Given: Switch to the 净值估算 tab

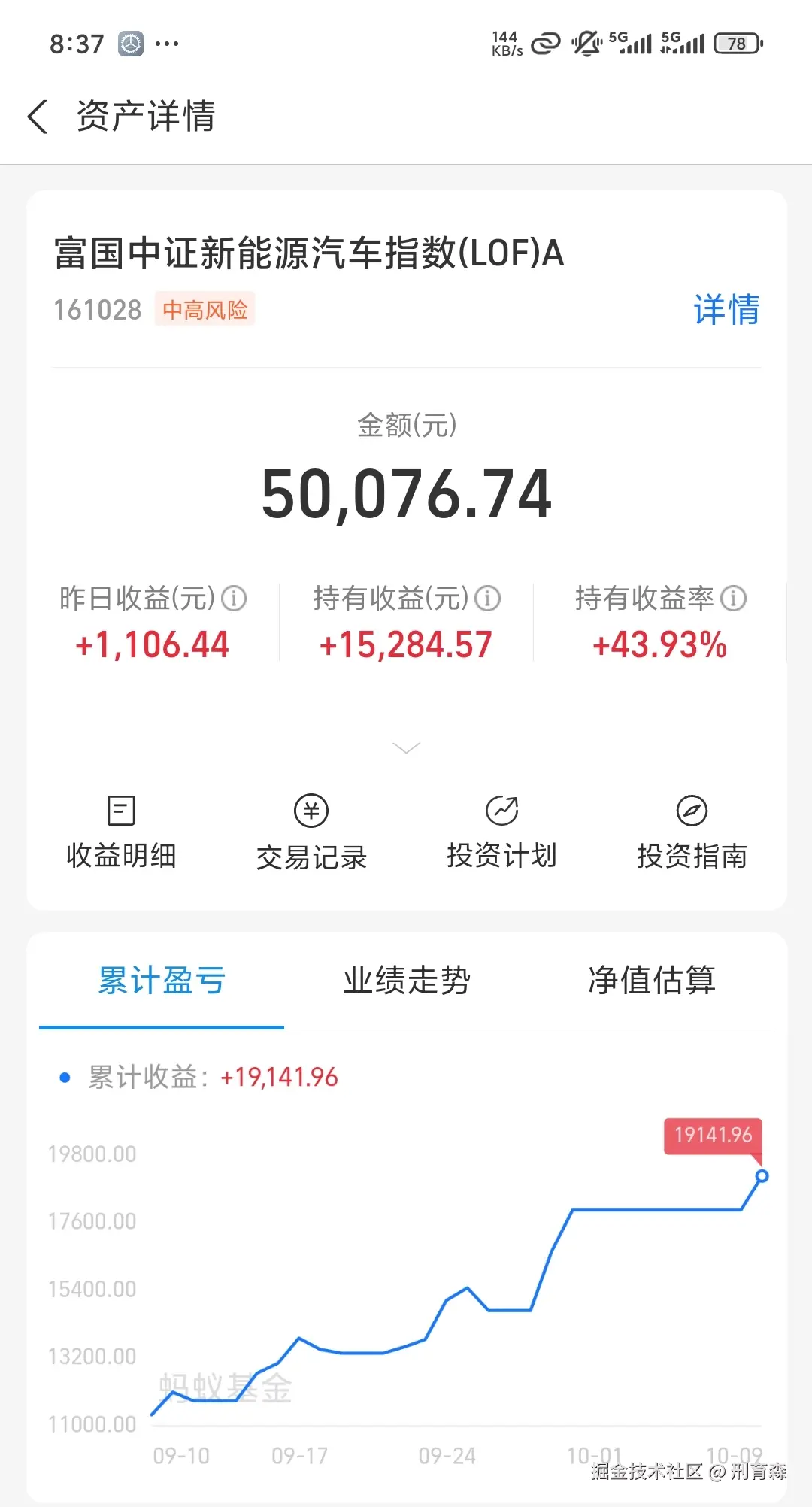Looking at the screenshot, I should [x=653, y=981].
